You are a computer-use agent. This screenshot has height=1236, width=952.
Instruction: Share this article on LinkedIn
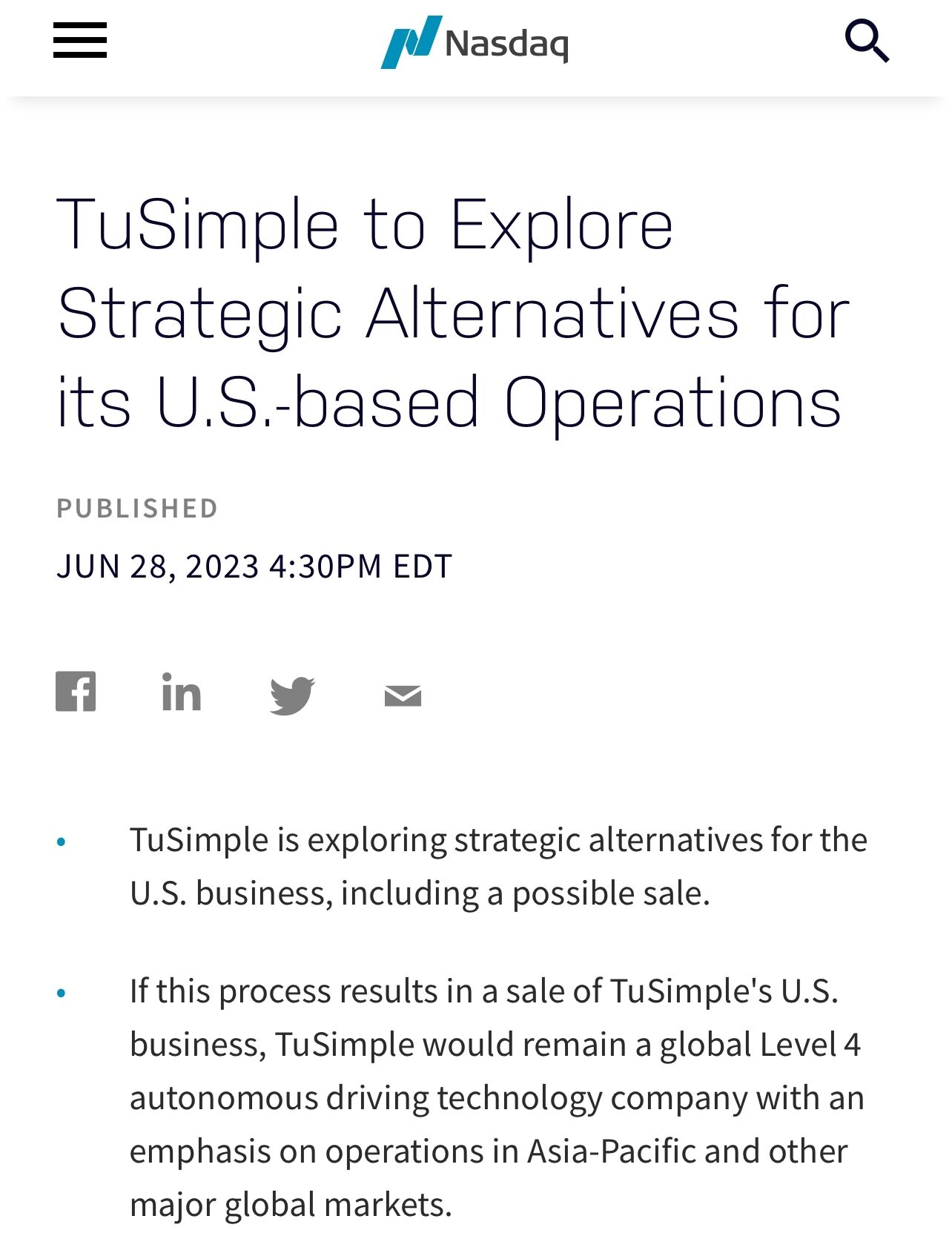pos(182,693)
